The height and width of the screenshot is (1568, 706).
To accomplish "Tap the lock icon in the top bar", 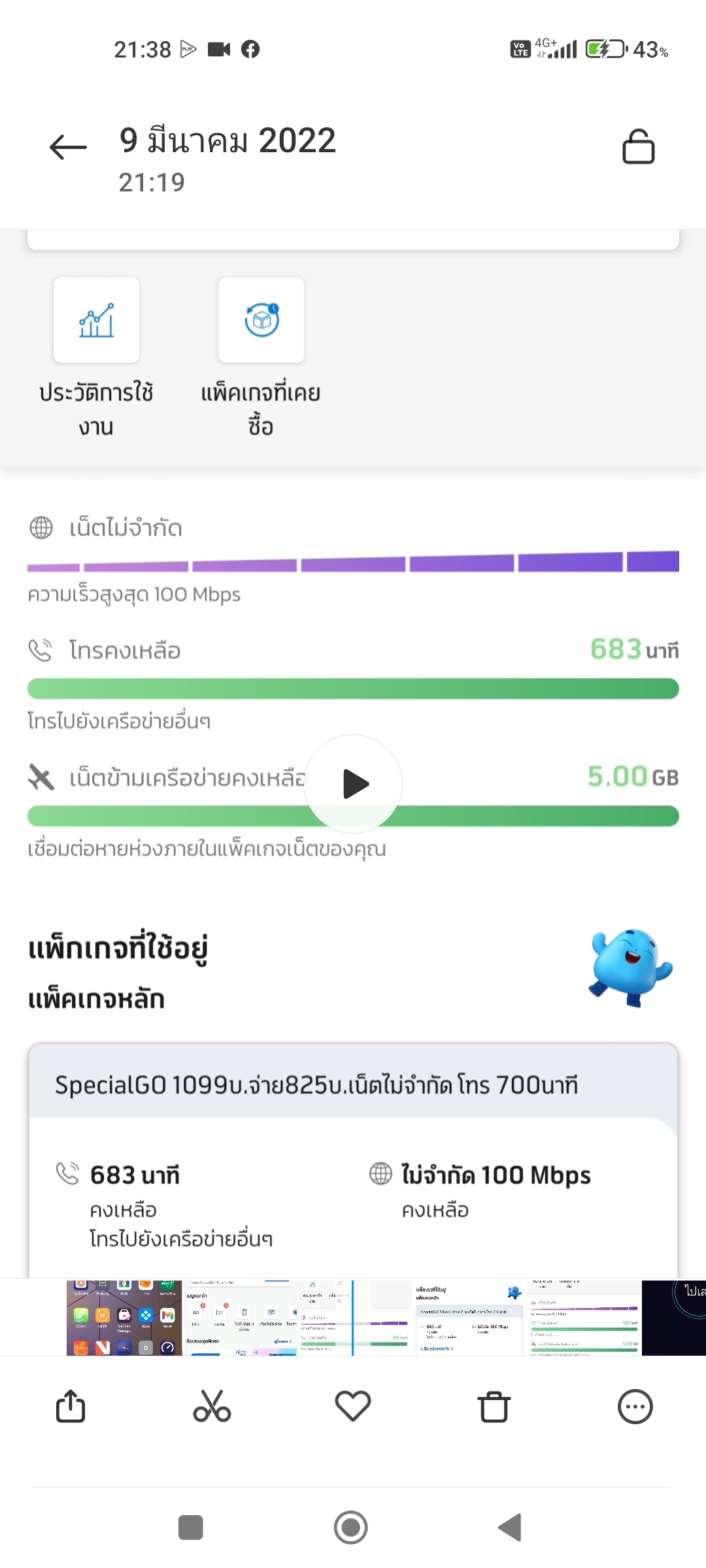I will [x=638, y=146].
